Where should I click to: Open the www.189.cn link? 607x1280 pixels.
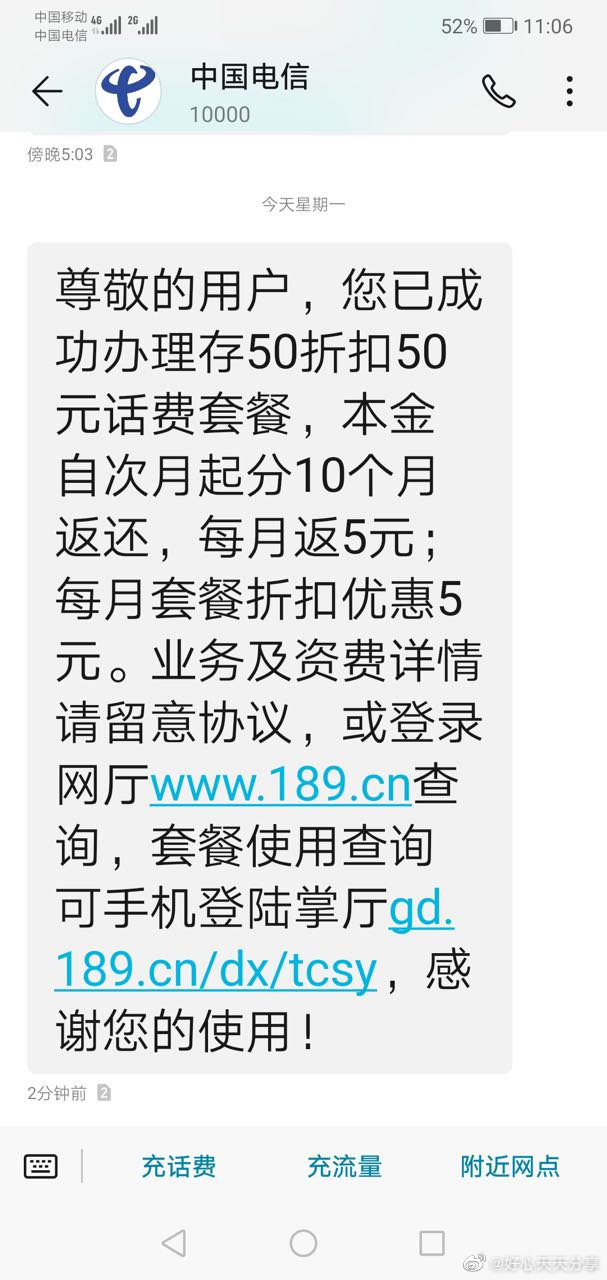coord(281,787)
